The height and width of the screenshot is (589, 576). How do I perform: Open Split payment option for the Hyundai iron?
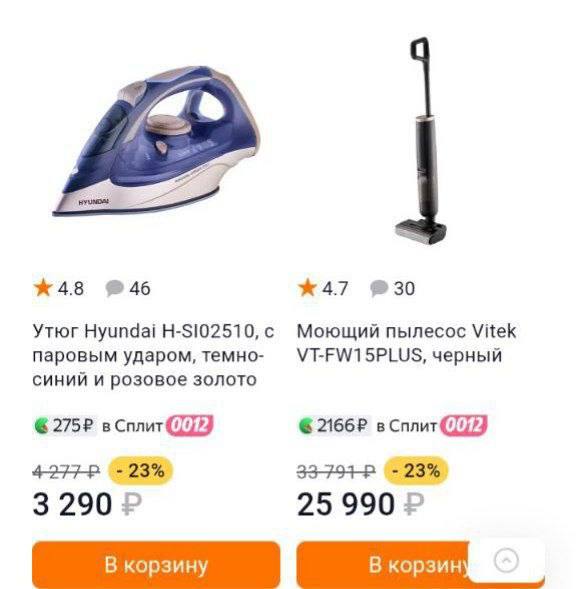[123, 426]
